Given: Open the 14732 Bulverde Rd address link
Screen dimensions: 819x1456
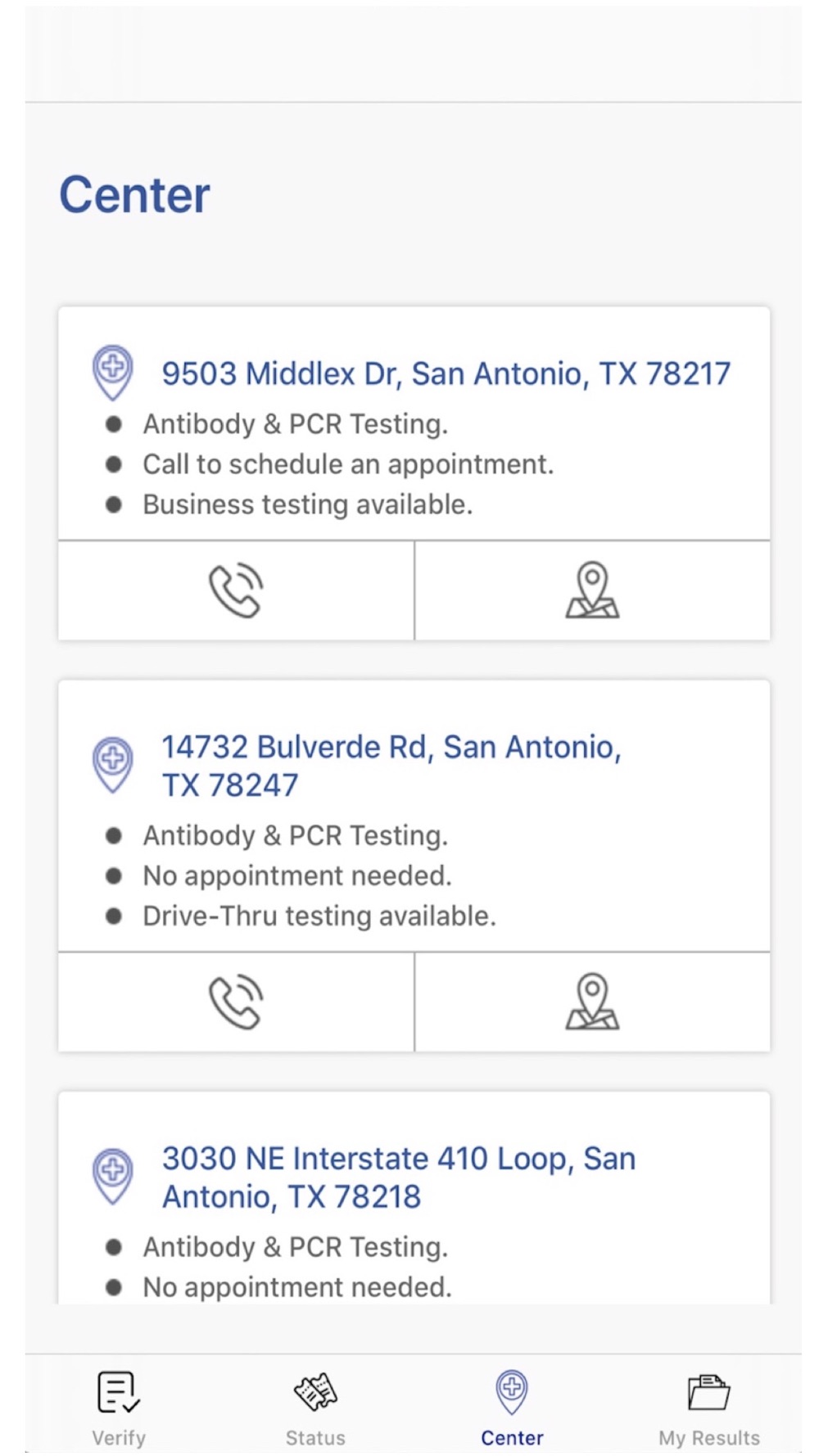Looking at the screenshot, I should coord(391,766).
